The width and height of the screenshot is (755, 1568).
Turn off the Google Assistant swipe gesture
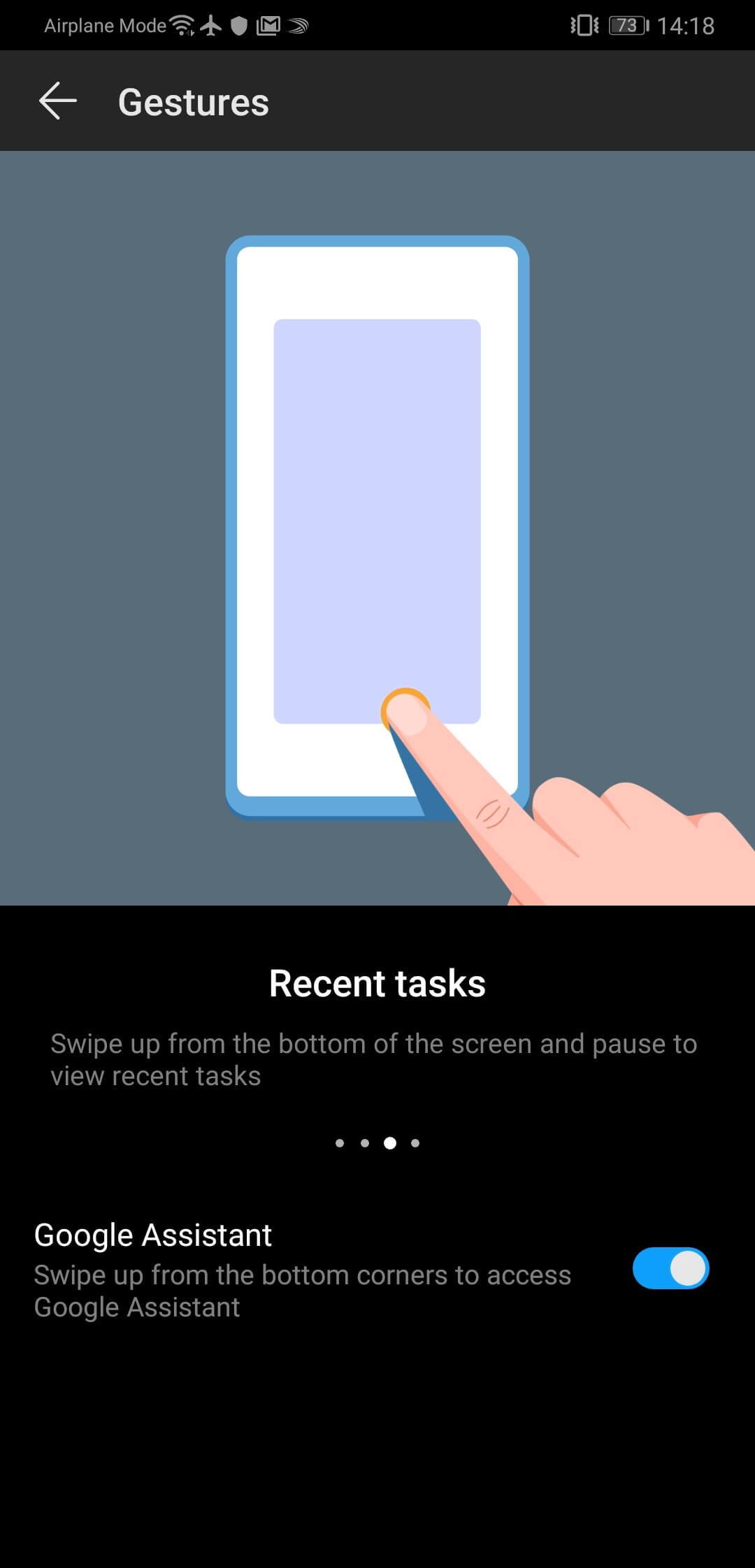click(x=670, y=1268)
